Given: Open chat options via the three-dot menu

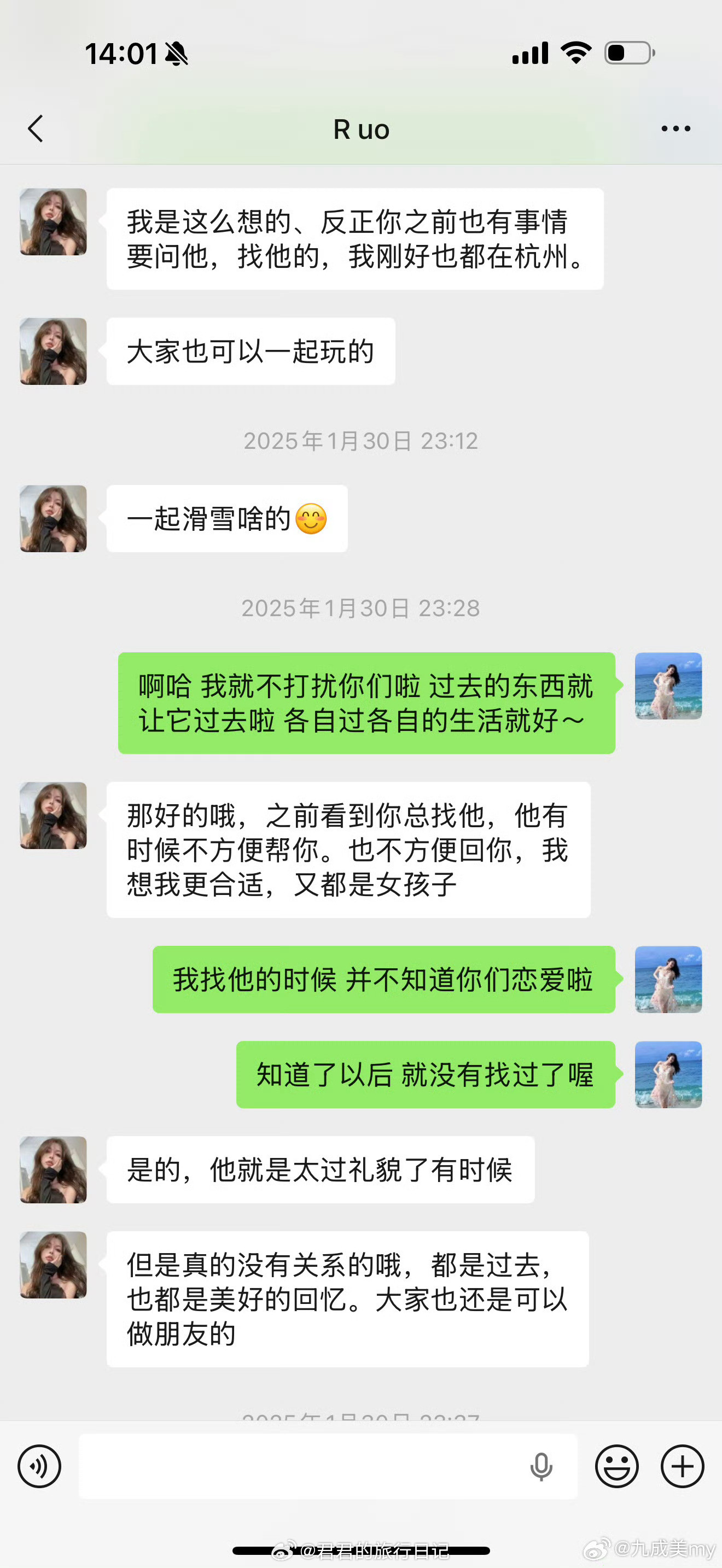Looking at the screenshot, I should coord(674,128).
